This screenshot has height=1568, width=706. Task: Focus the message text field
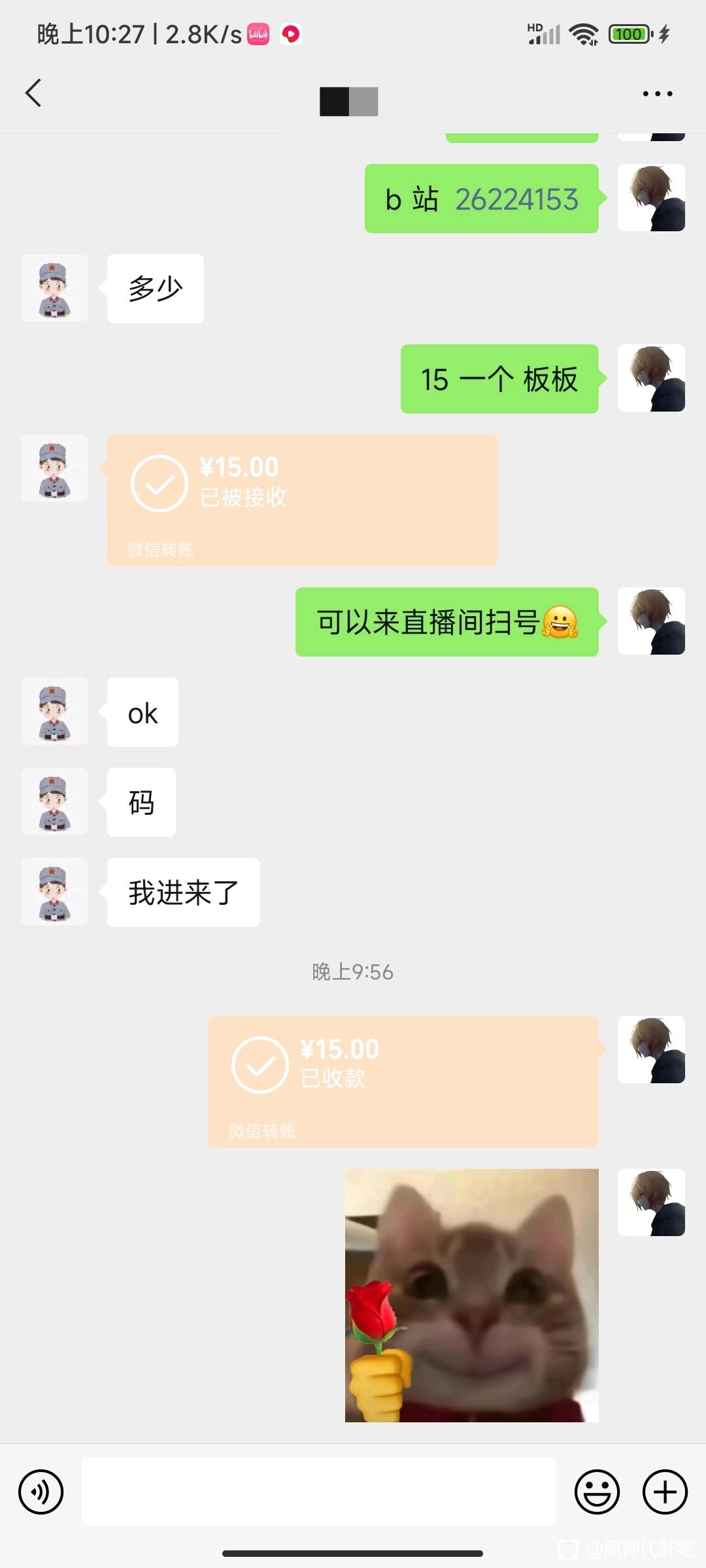click(x=319, y=1492)
